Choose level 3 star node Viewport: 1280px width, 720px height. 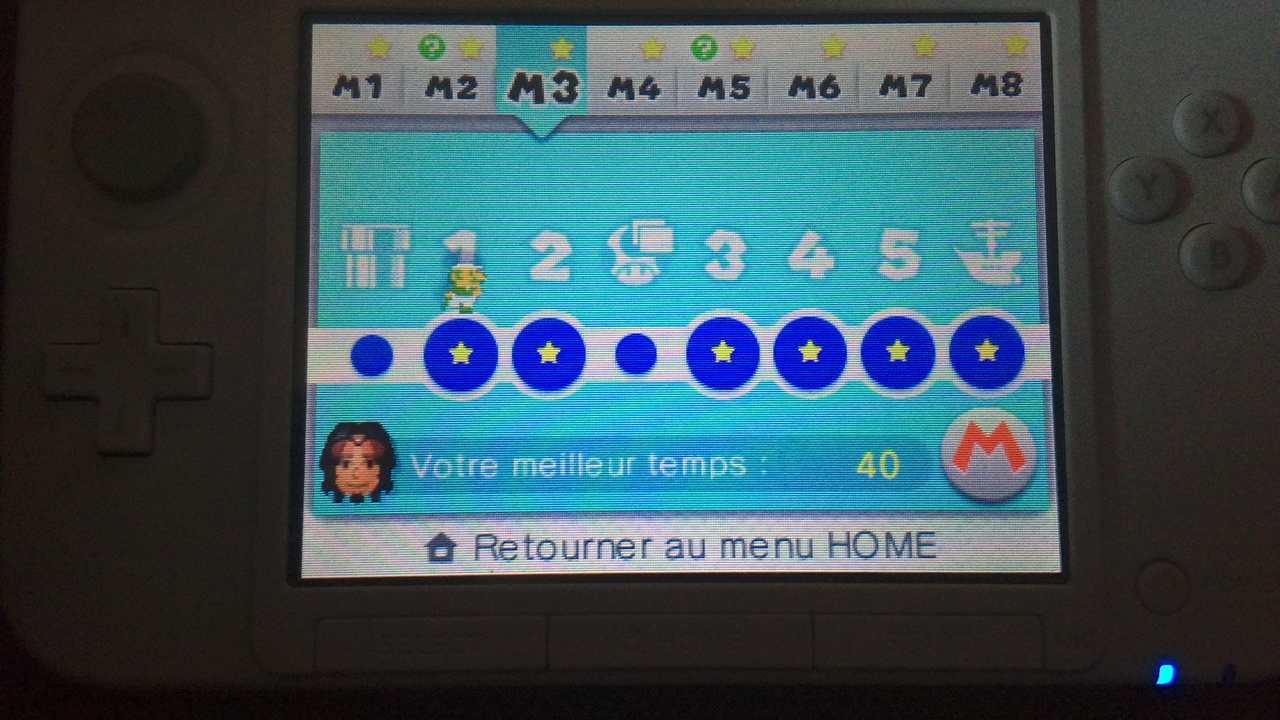coord(723,353)
